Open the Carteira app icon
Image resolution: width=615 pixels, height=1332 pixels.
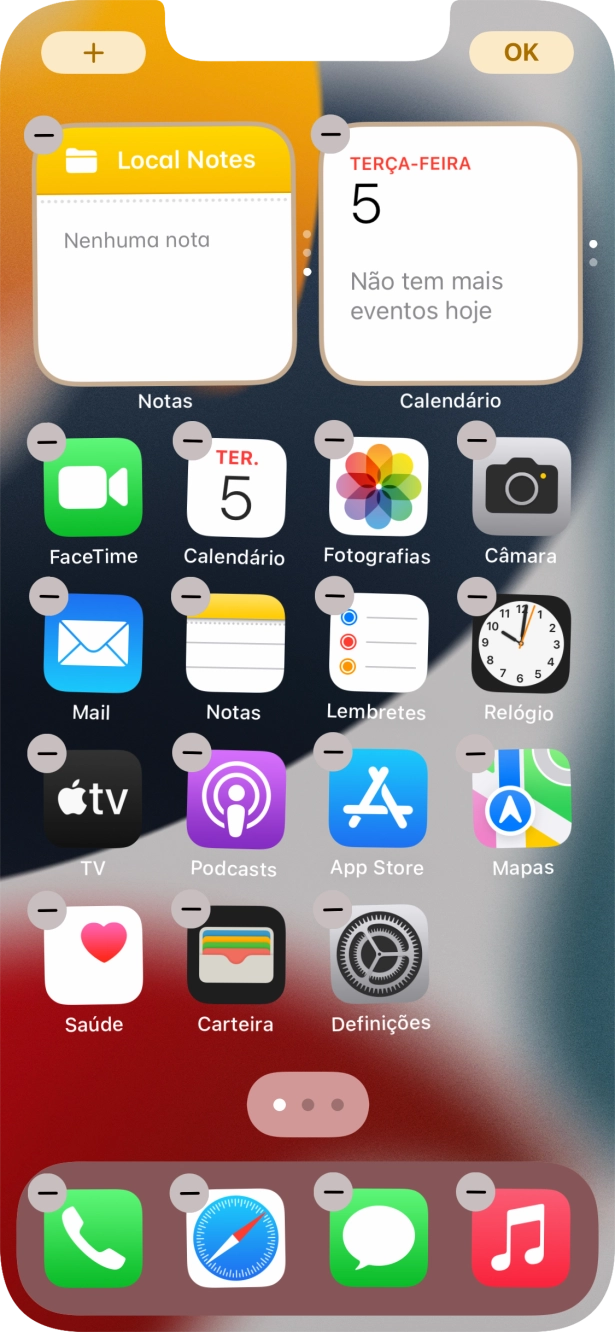point(236,955)
